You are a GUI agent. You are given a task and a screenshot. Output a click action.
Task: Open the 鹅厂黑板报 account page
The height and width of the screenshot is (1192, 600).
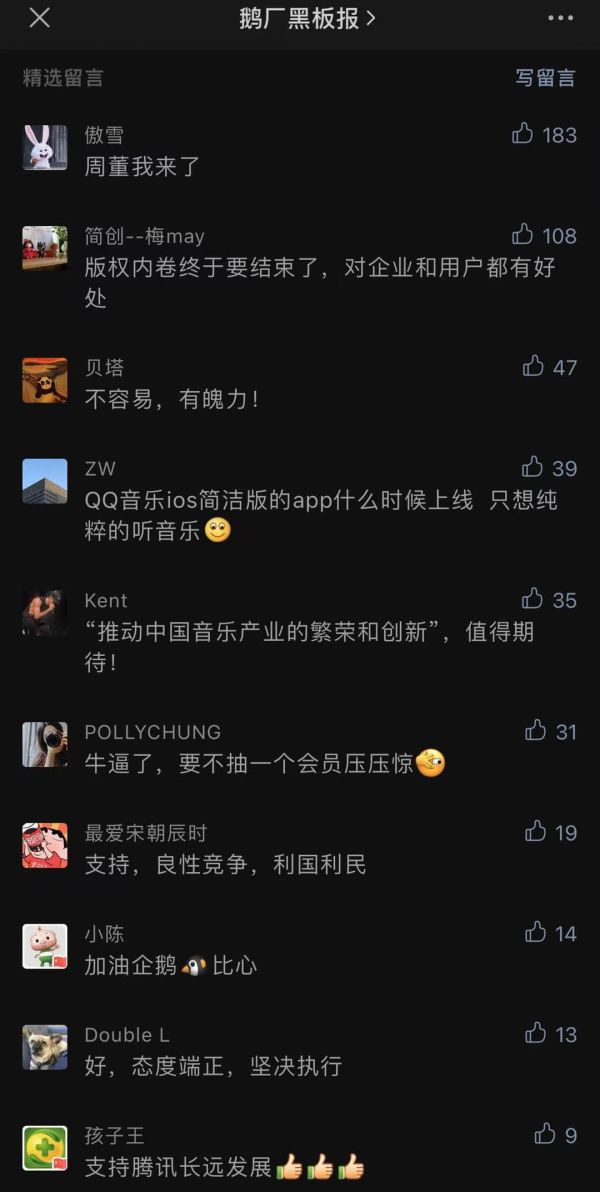pos(307,18)
